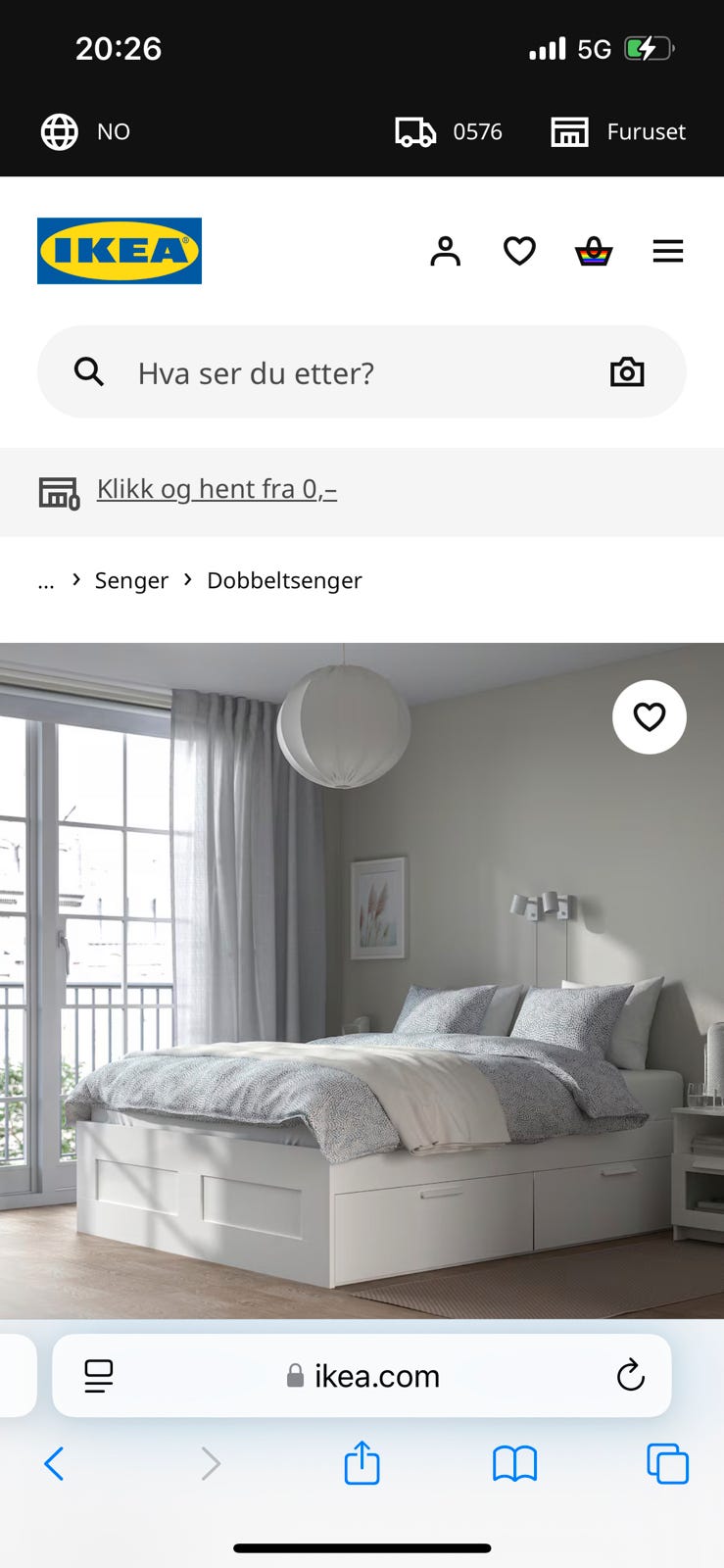
Task: Open language settings via the globe icon
Action: tap(59, 131)
